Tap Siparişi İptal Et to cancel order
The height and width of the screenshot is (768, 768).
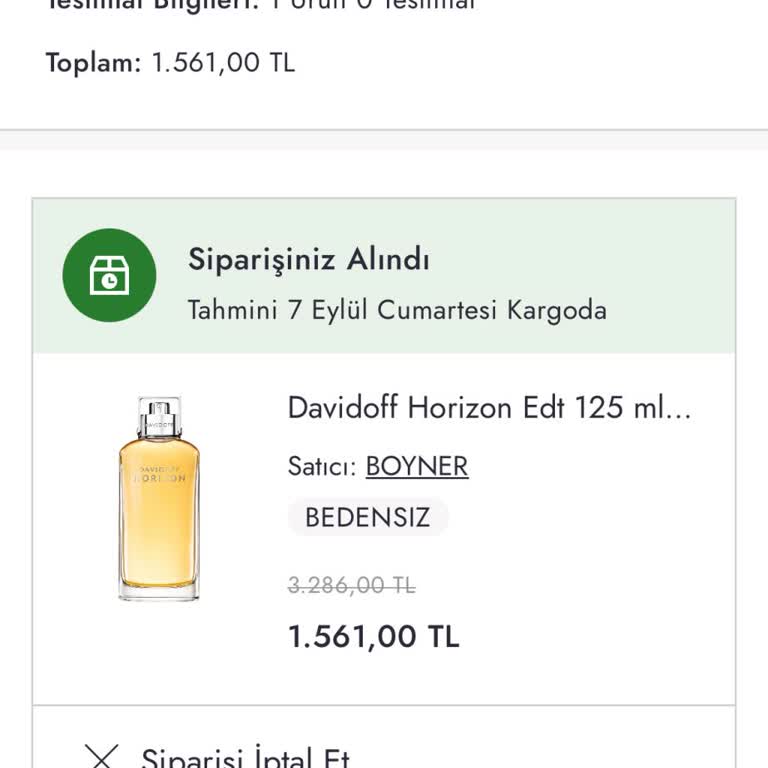(x=245, y=757)
